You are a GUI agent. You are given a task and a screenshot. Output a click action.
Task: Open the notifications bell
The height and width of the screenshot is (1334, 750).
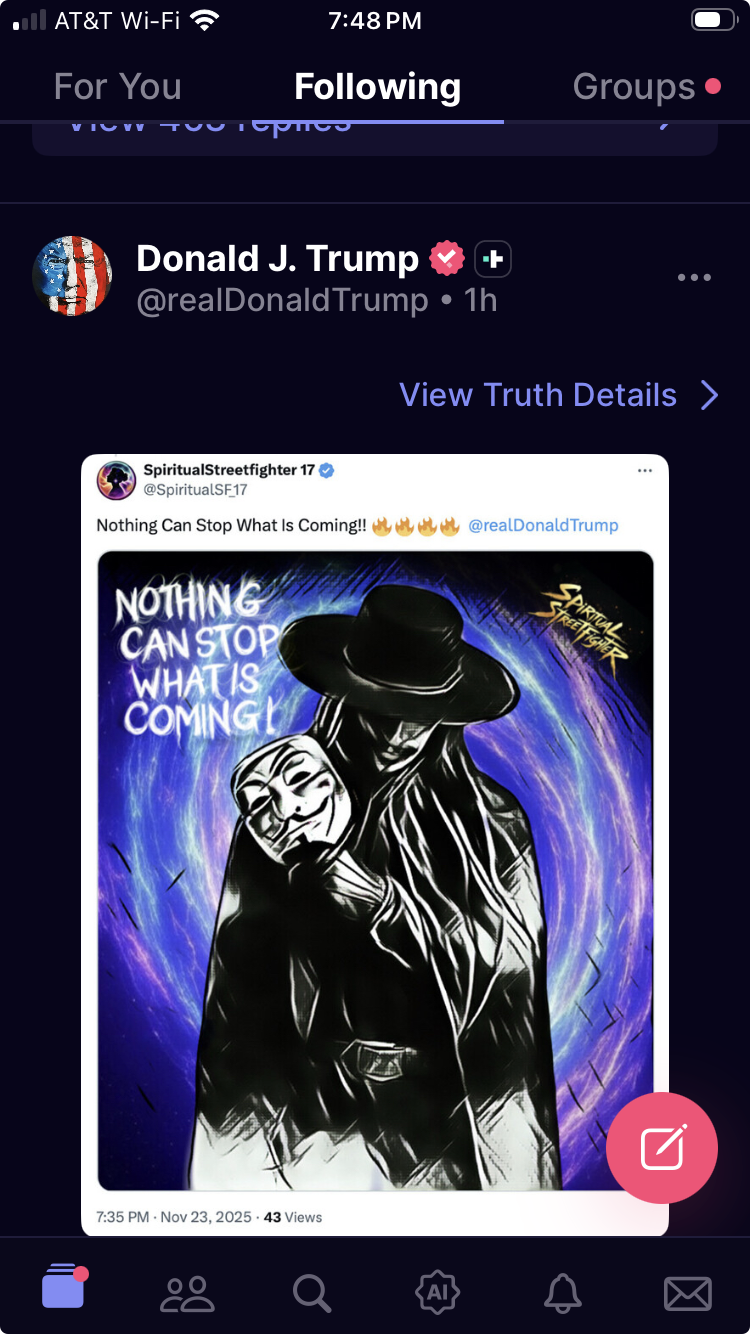click(x=562, y=1294)
